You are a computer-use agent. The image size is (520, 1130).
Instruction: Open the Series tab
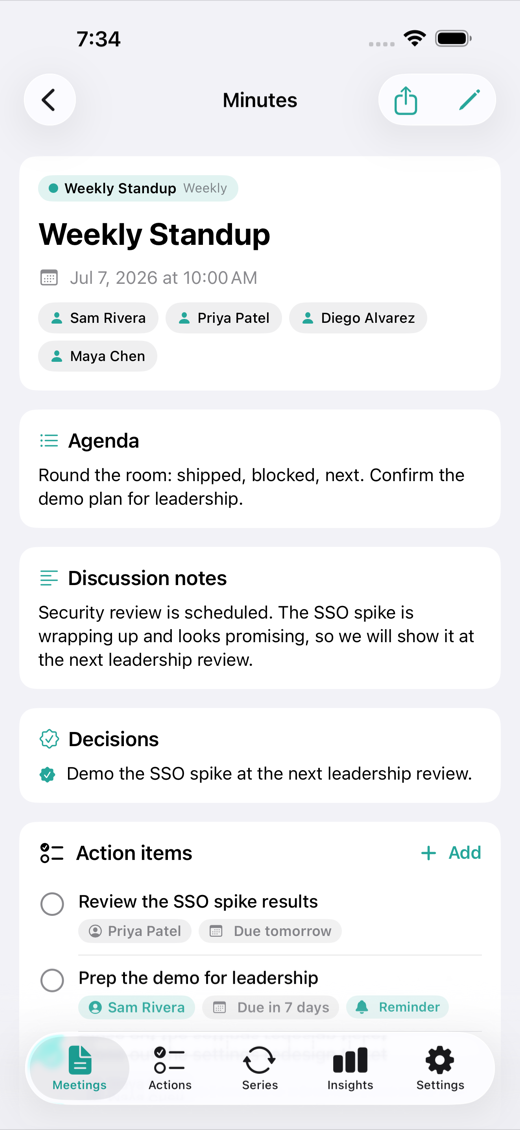click(260, 1069)
